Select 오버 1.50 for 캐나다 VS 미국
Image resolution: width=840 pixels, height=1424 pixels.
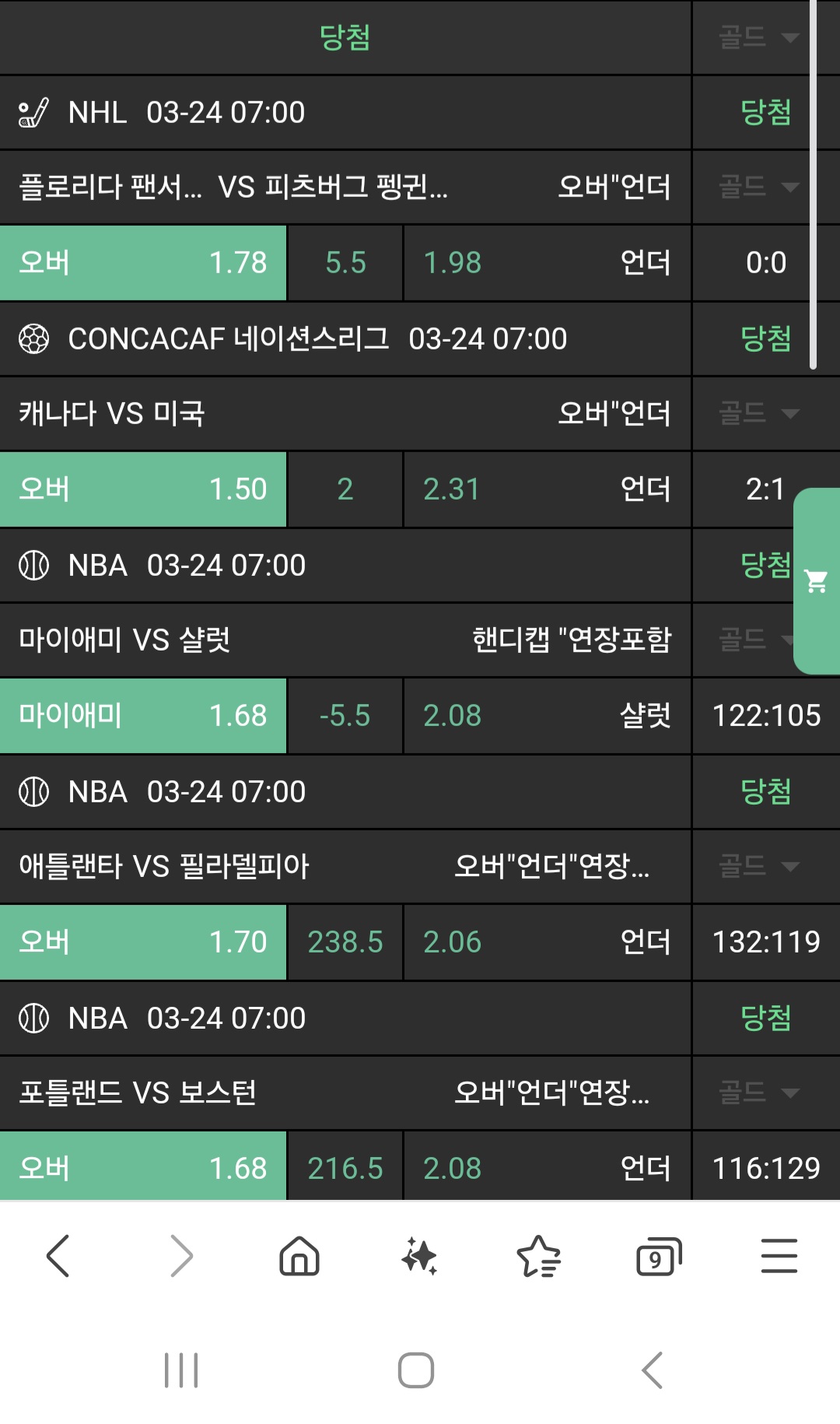143,489
